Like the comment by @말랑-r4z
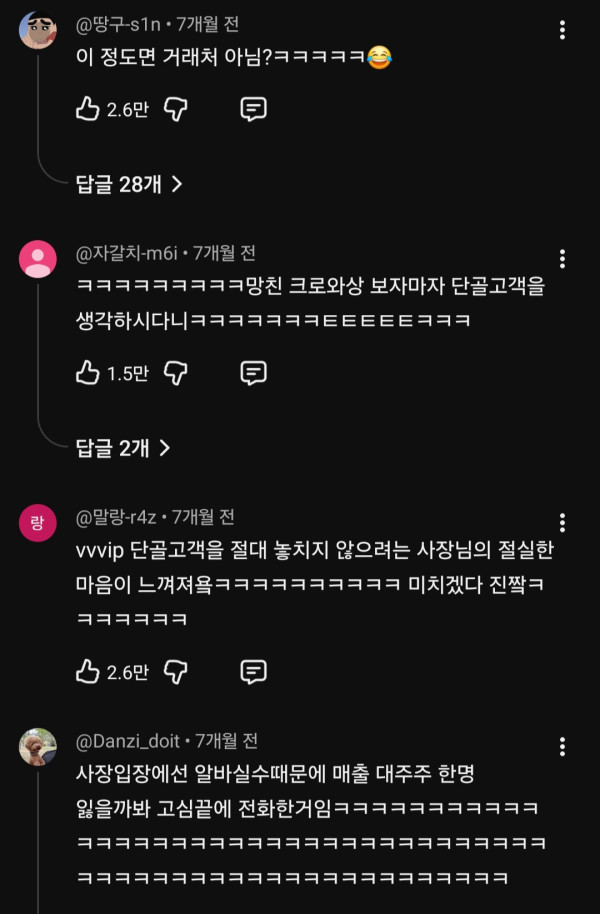600x914 pixels. coord(88,671)
